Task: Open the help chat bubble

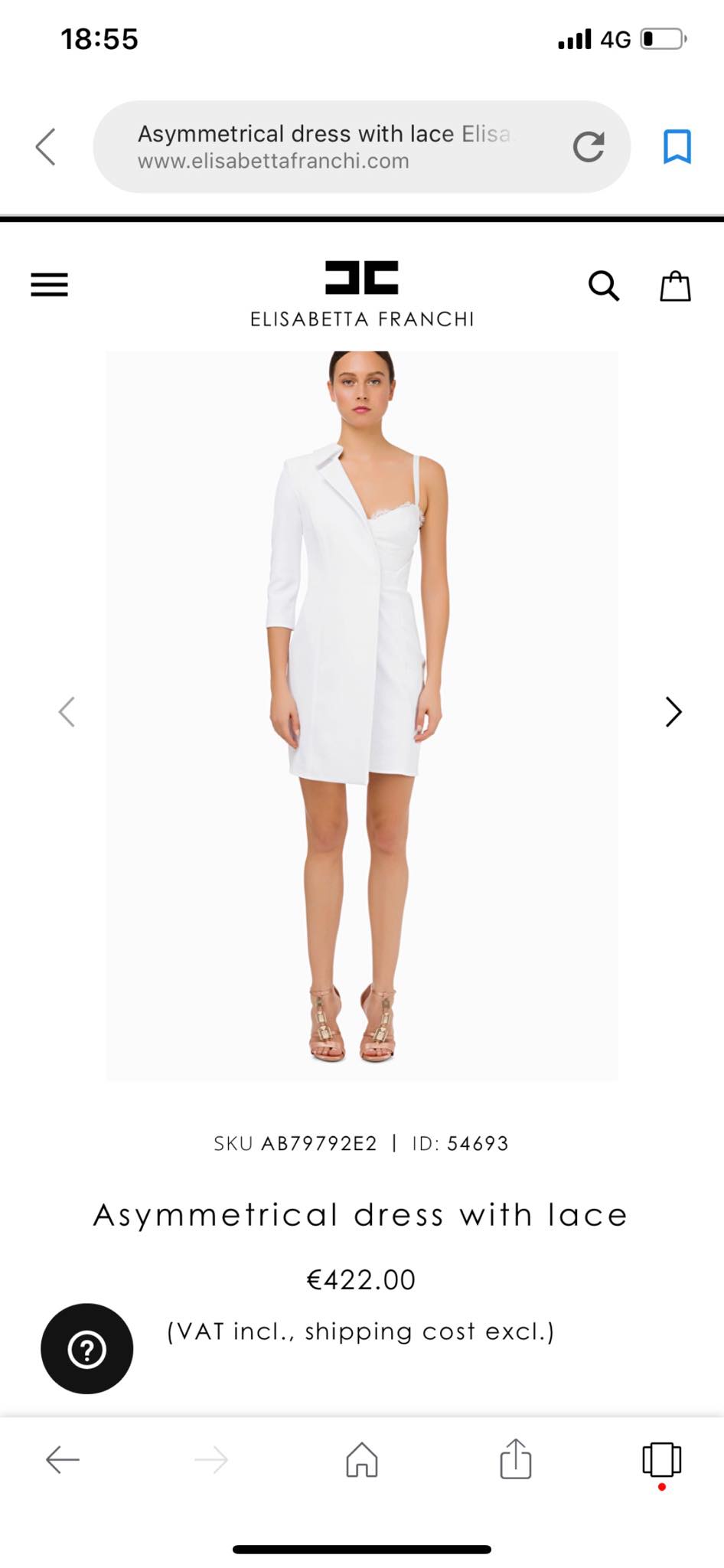Action: coord(87,1349)
